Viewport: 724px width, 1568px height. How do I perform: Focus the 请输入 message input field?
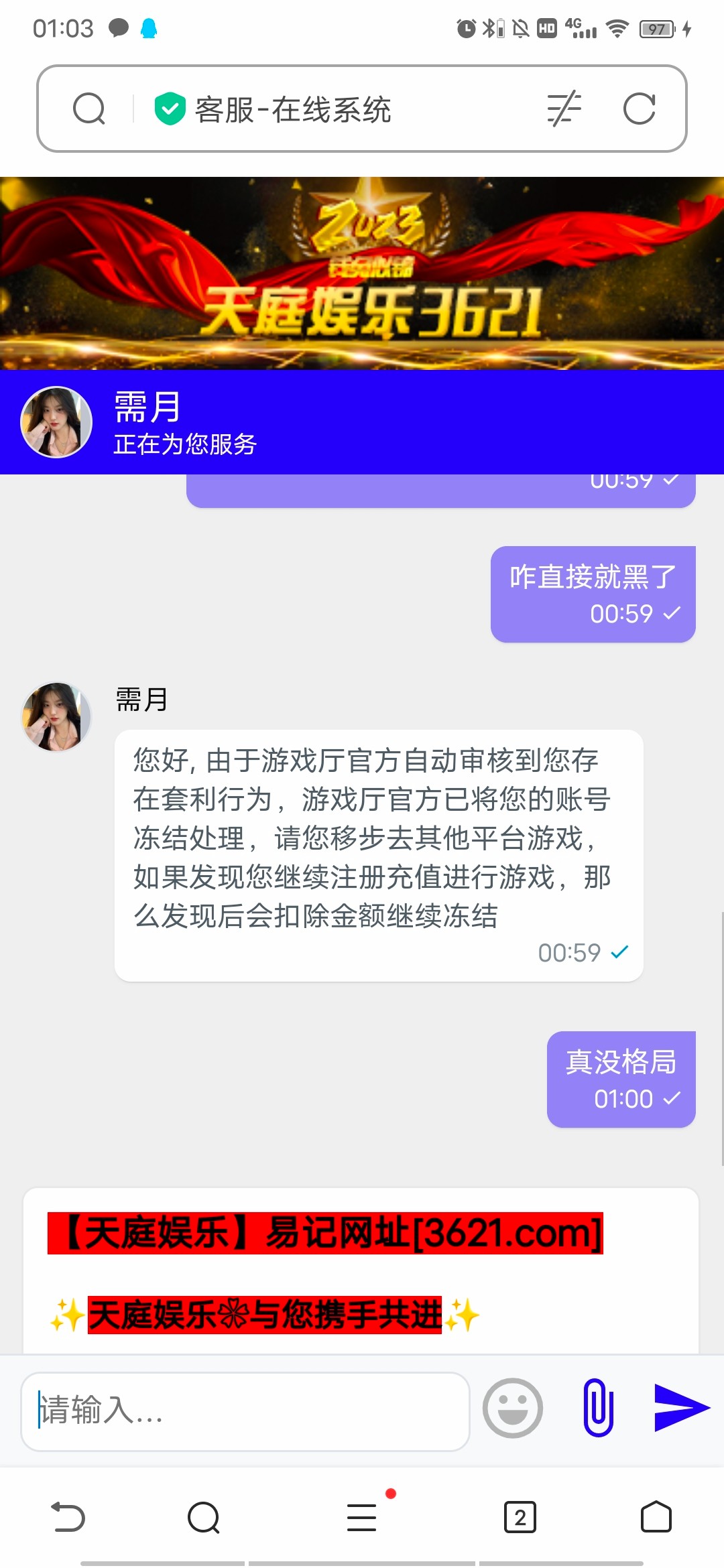245,1411
